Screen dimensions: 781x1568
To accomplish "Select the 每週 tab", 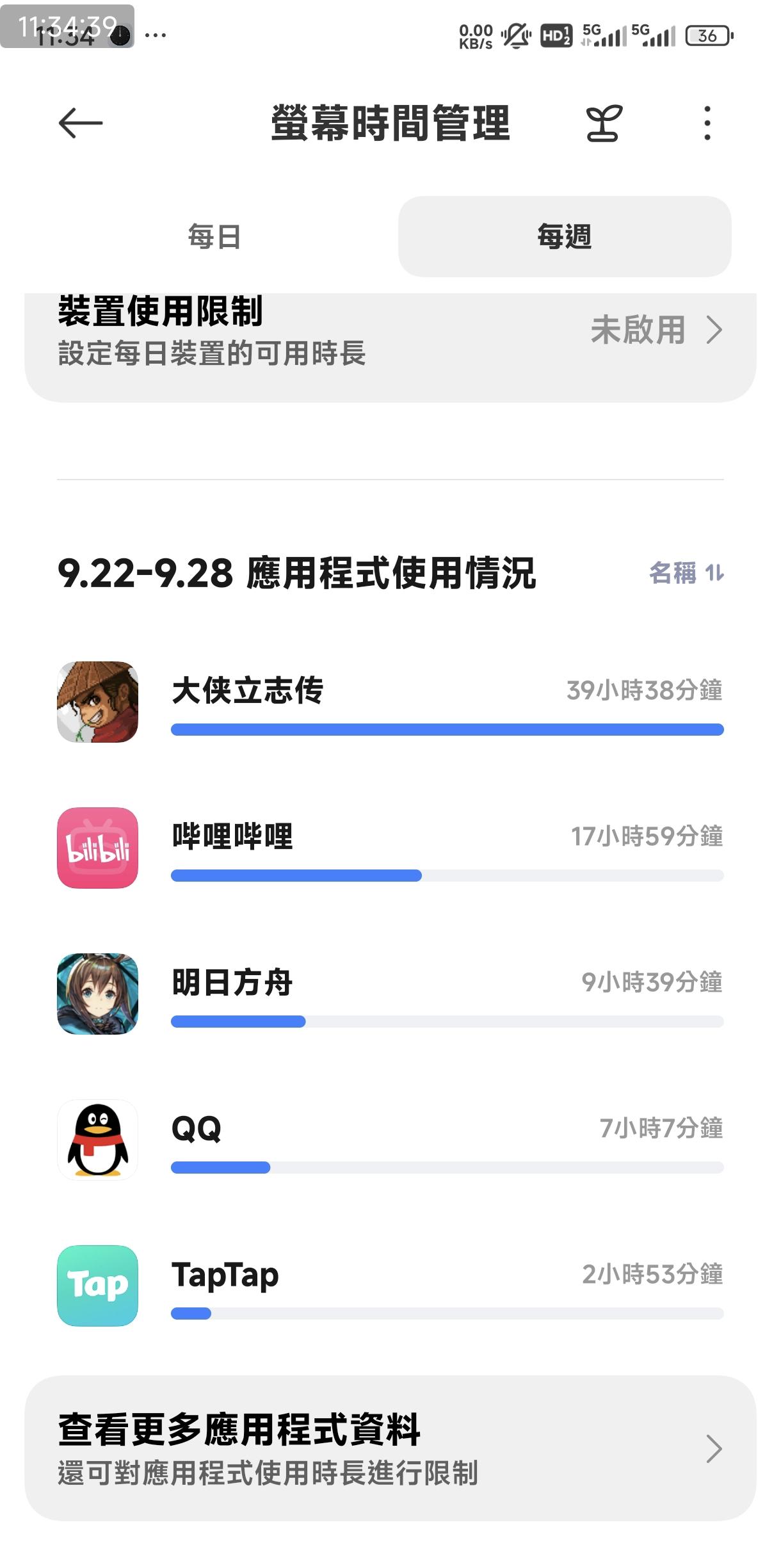I will point(564,236).
